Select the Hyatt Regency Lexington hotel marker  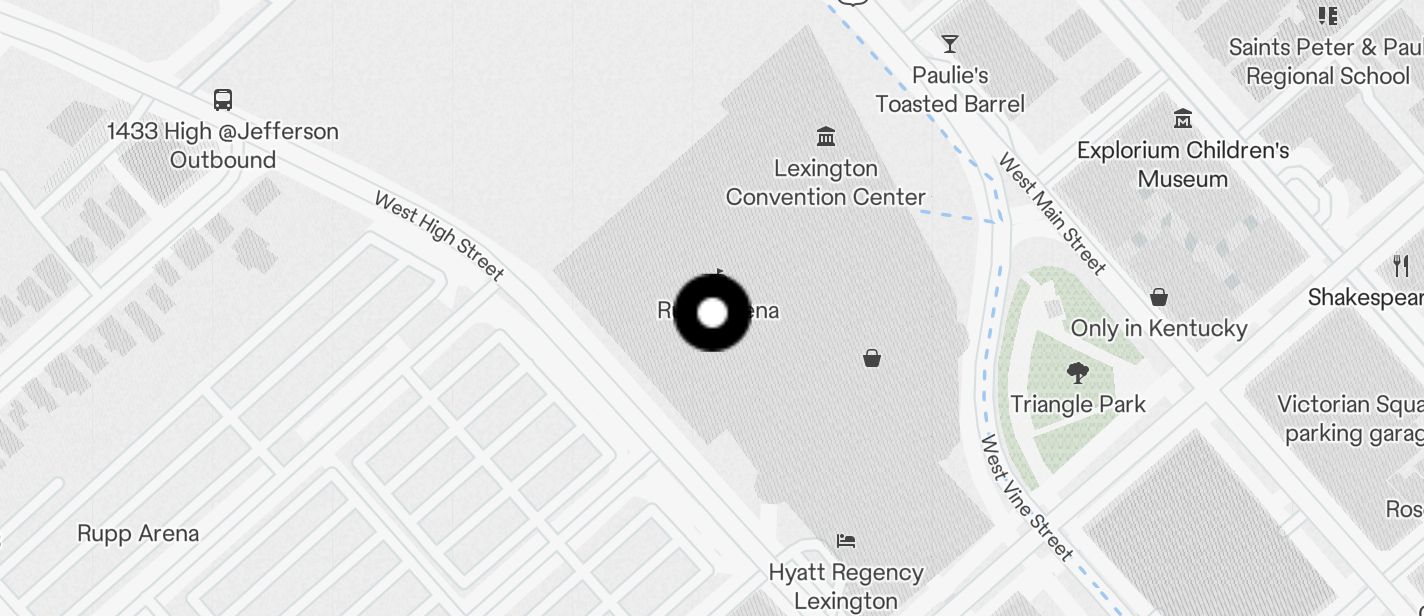point(846,541)
